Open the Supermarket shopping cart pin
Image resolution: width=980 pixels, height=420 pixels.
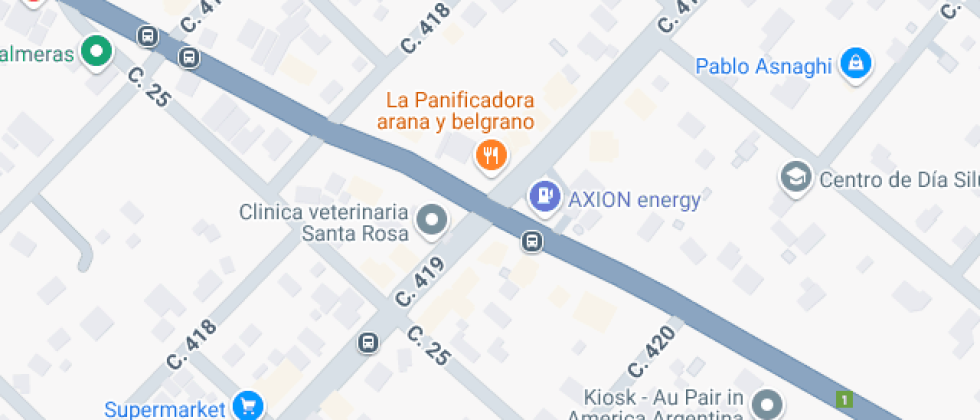249,407
